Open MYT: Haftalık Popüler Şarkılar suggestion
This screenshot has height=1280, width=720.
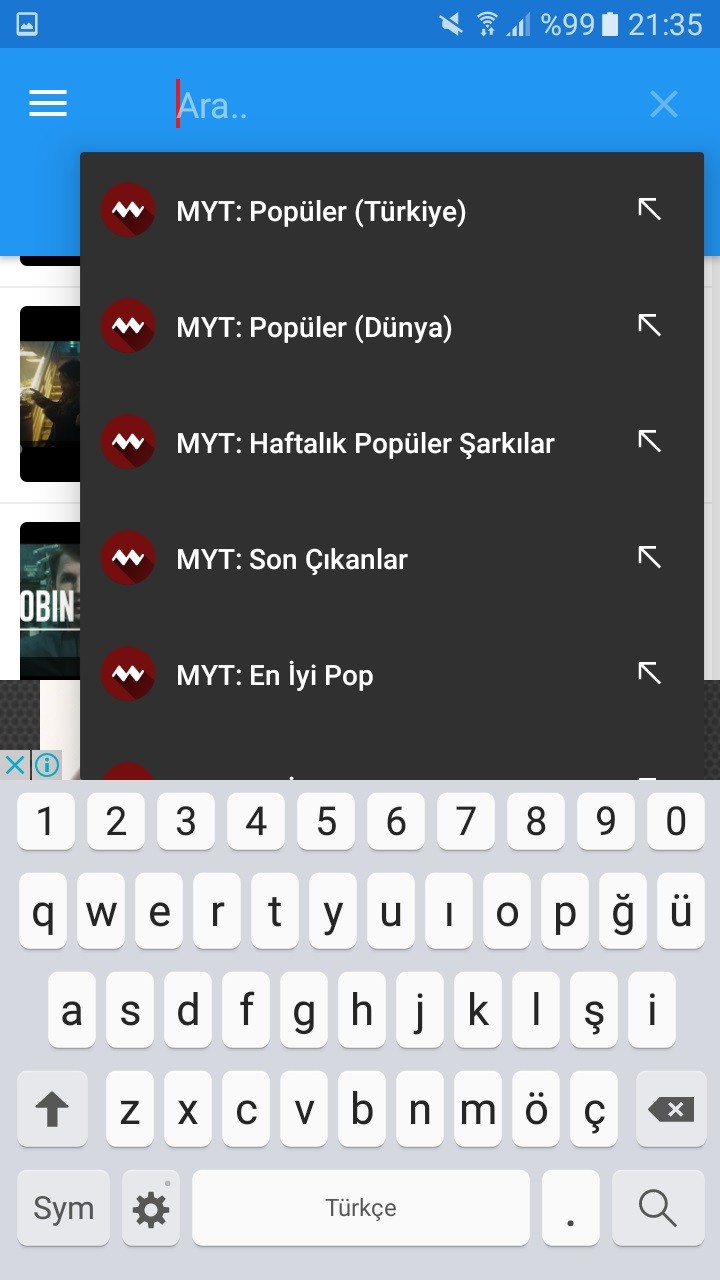click(x=392, y=442)
